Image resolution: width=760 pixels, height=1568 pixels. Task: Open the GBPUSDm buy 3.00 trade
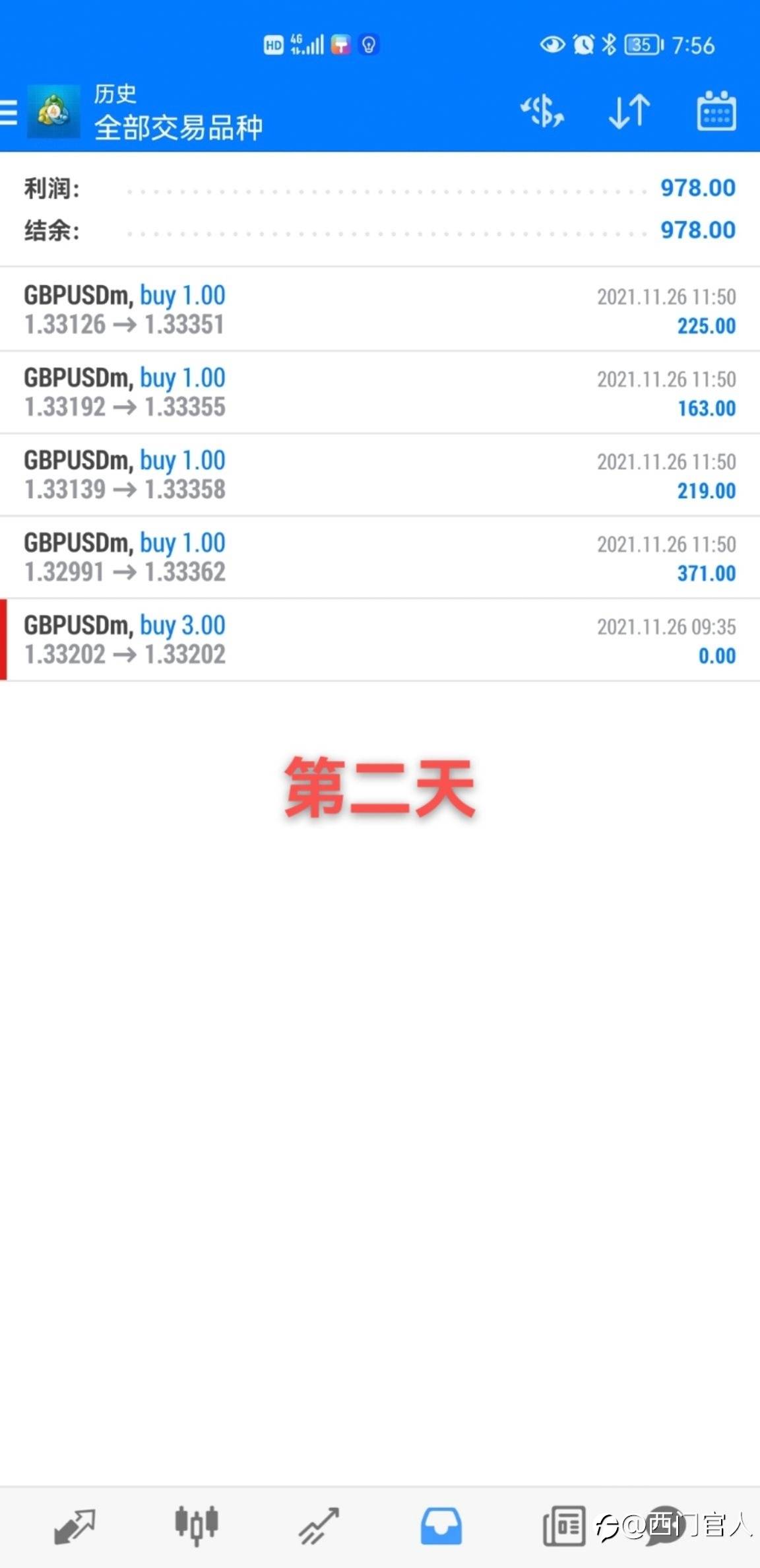point(380,639)
